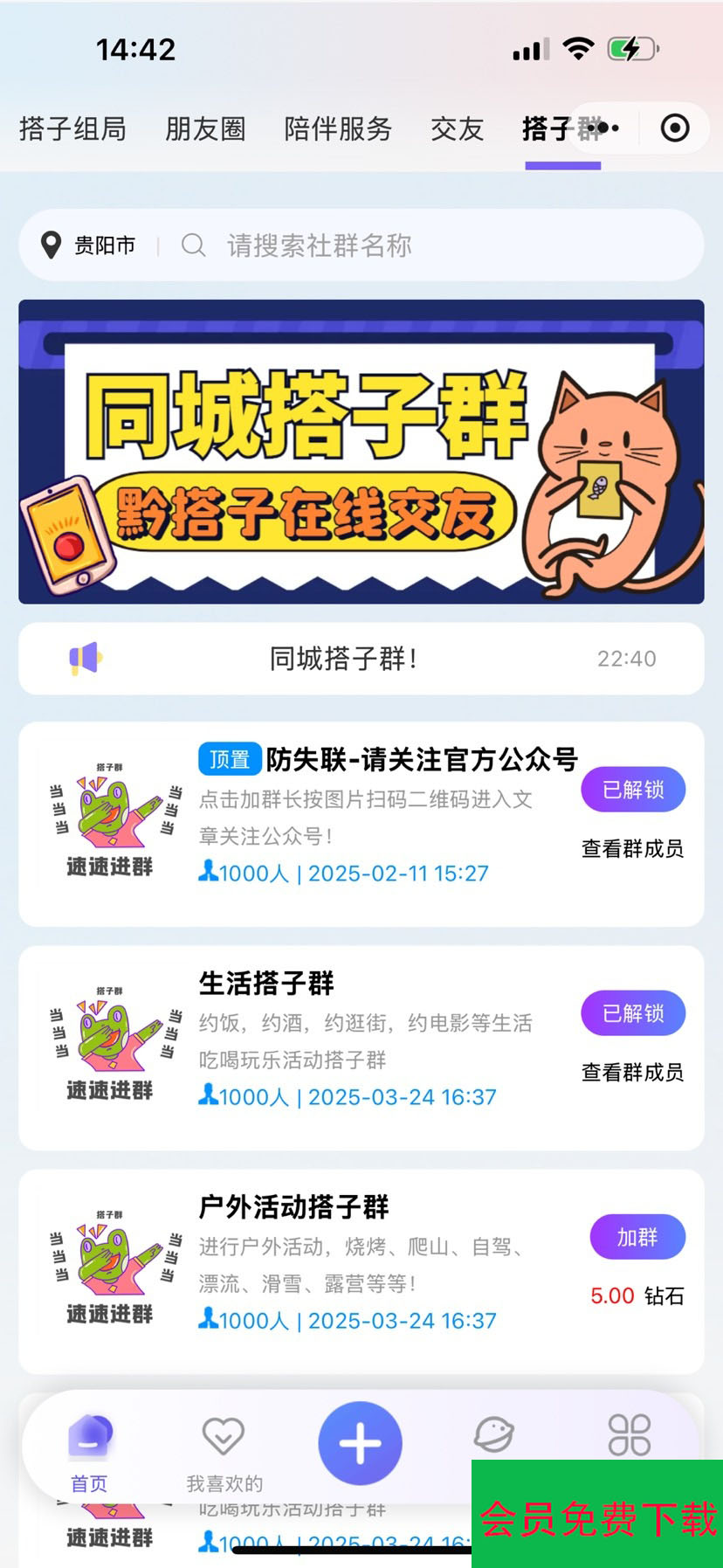
Task: Go to the 首页 bottom tab
Action: click(89, 1452)
